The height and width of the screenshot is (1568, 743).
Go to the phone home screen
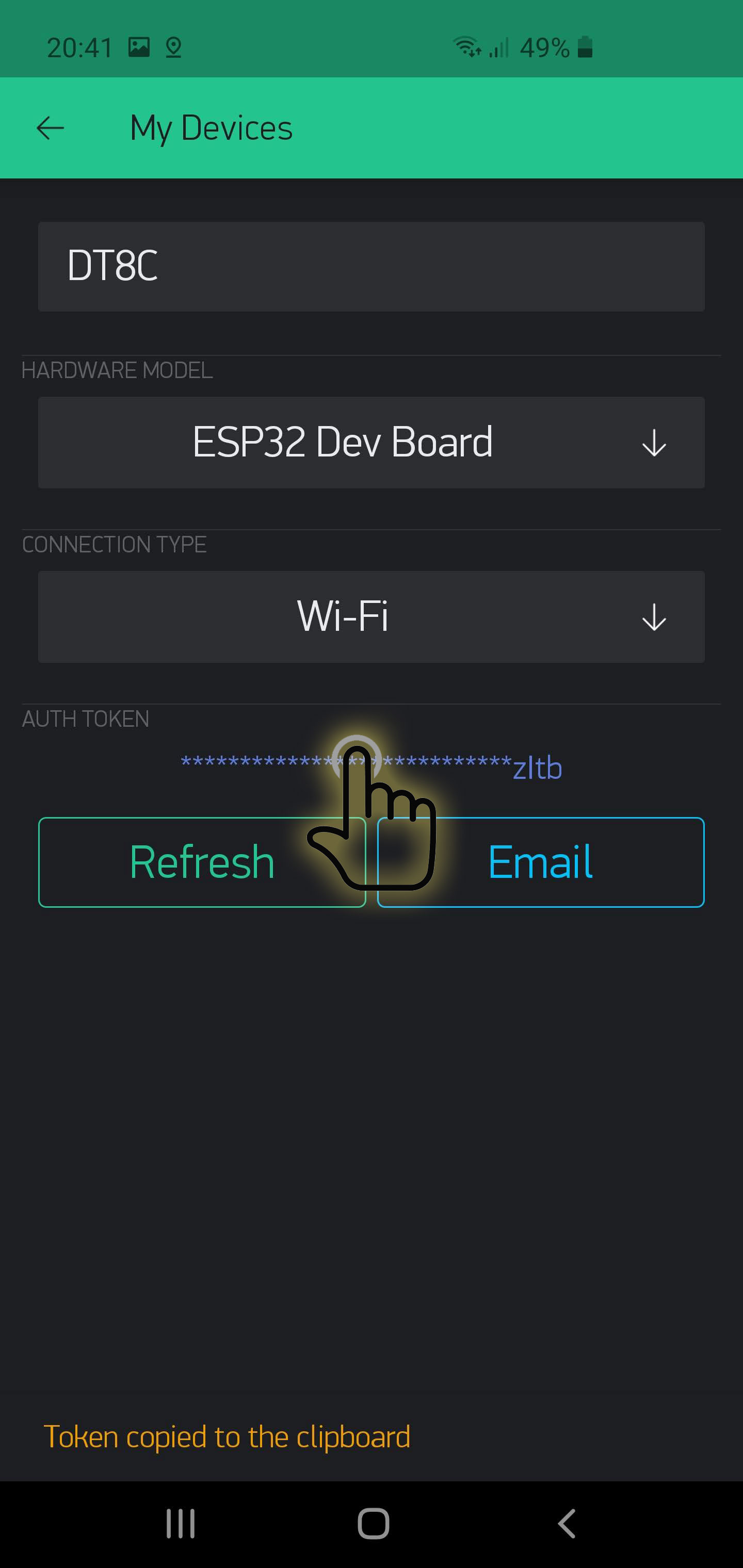point(373,1524)
